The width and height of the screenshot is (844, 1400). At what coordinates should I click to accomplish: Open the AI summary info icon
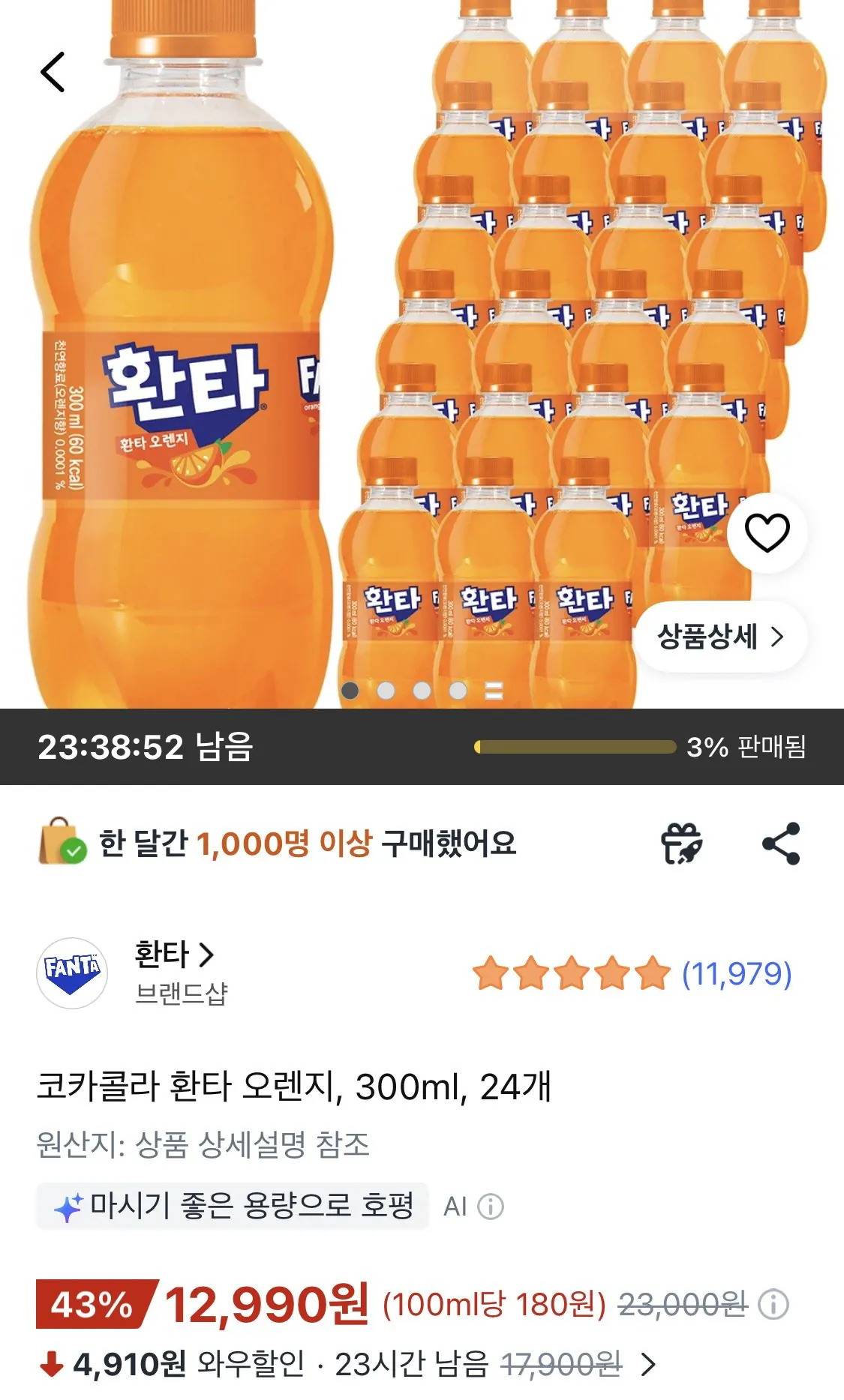click(x=491, y=1207)
